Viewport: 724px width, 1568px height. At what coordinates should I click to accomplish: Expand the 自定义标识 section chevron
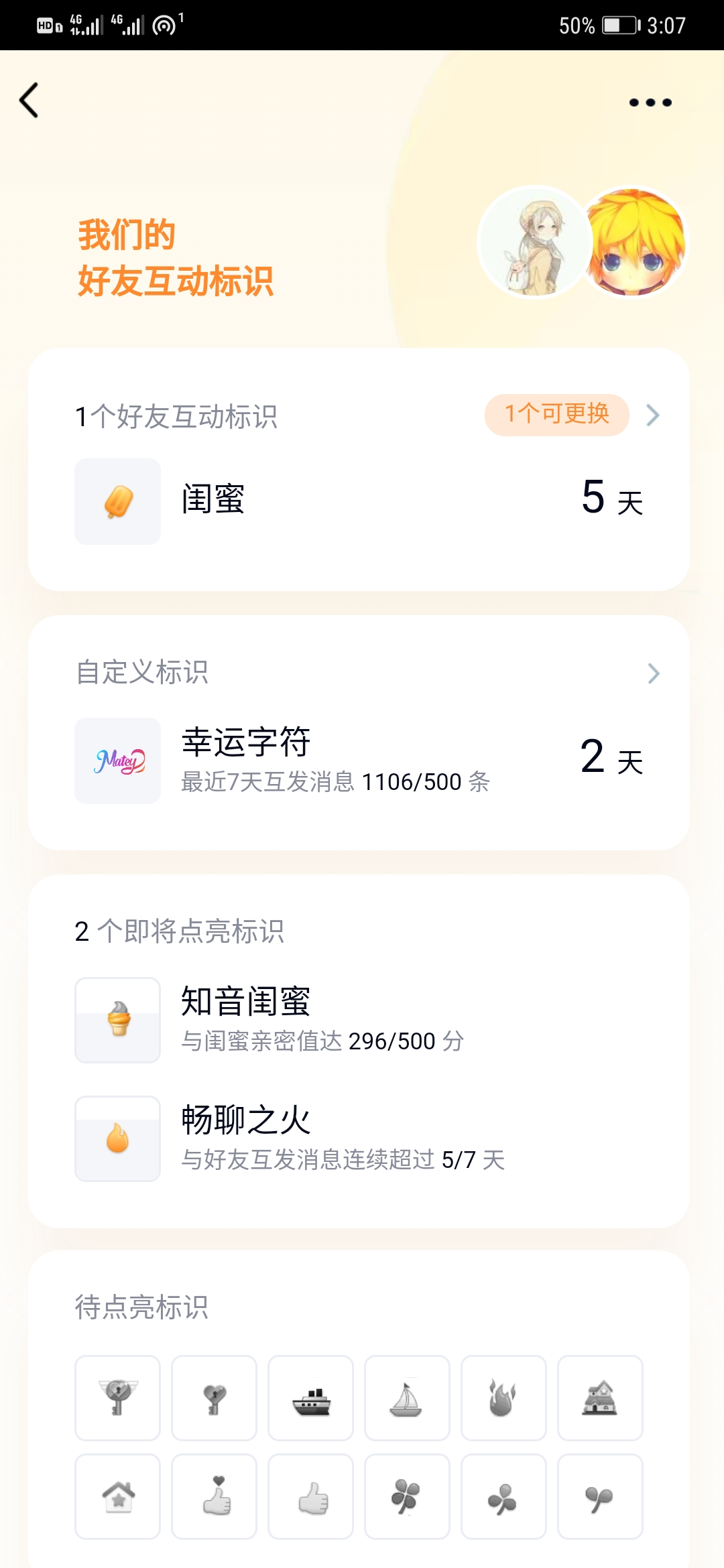[x=653, y=673]
